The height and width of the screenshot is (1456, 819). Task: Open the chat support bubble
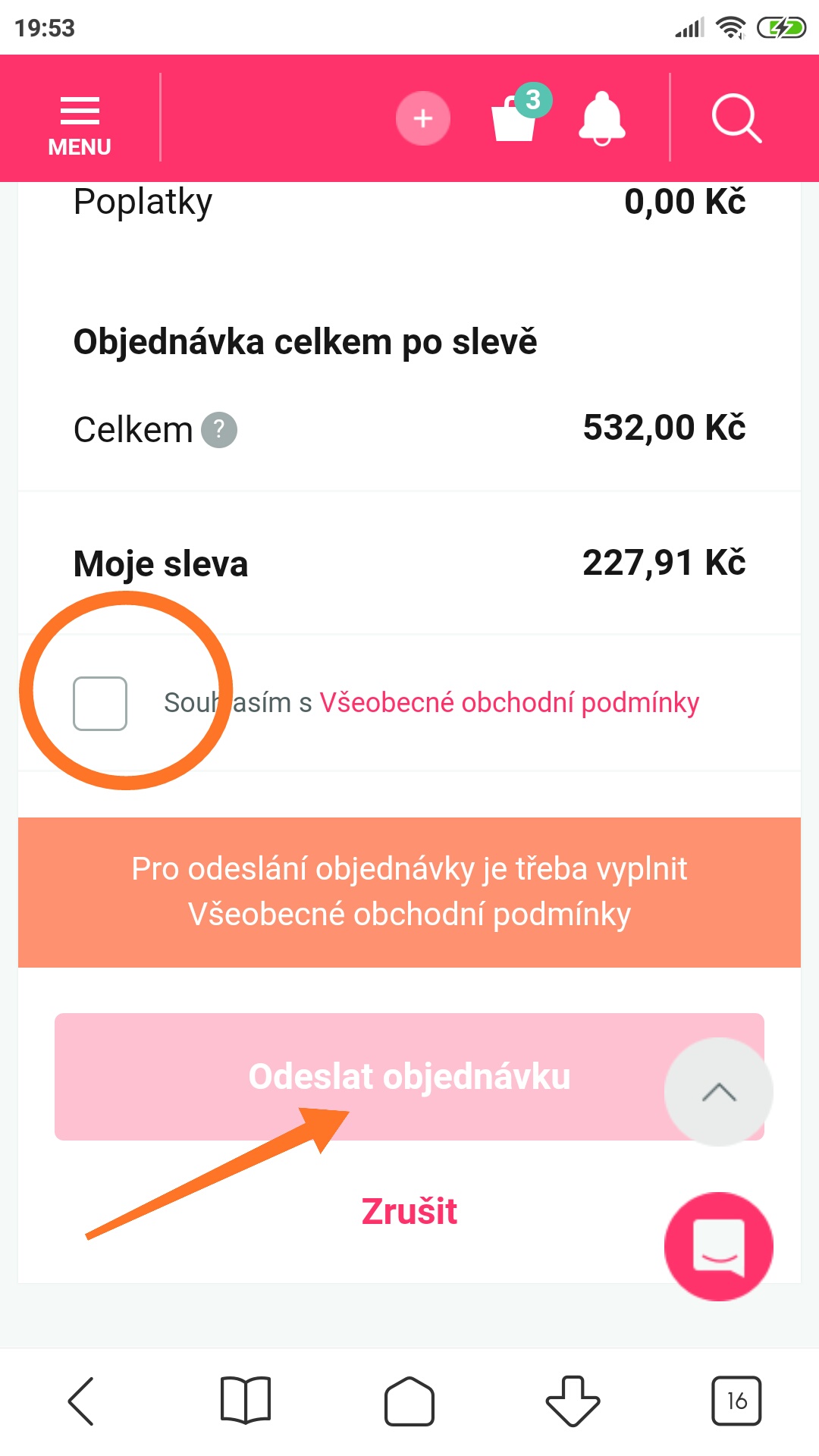(x=719, y=1247)
